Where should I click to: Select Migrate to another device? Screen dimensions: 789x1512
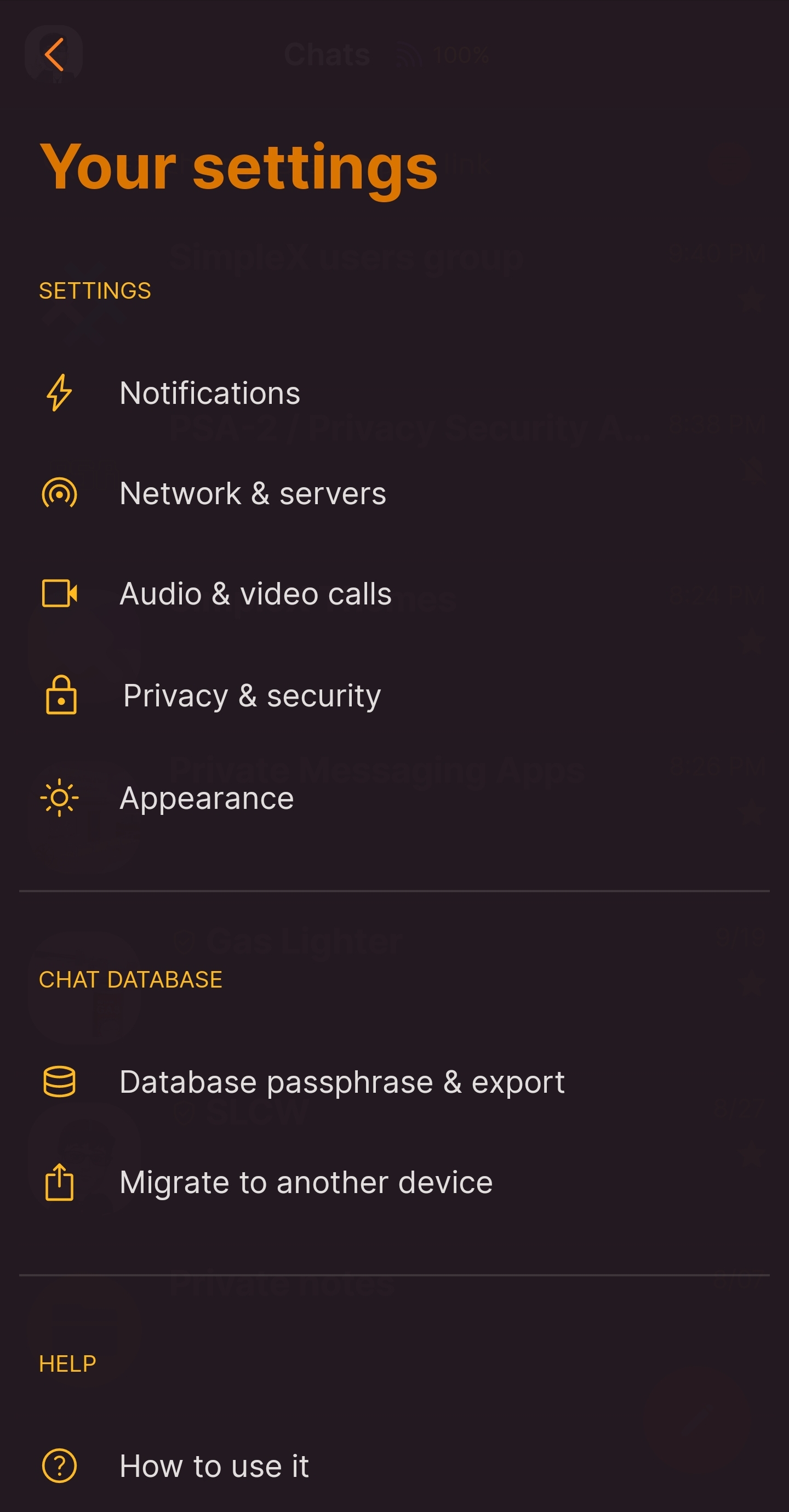306,1182
